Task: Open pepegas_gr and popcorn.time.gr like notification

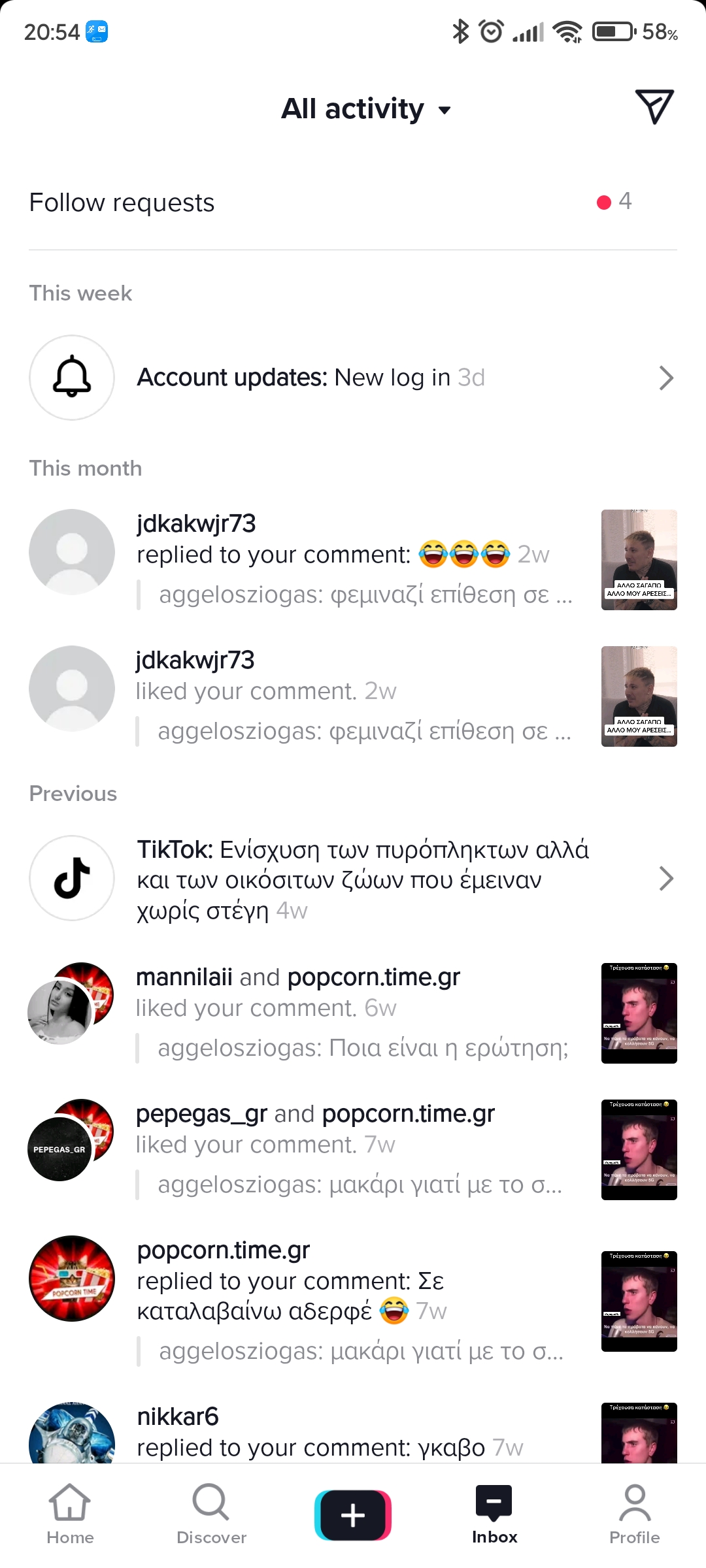Action: tap(353, 1149)
